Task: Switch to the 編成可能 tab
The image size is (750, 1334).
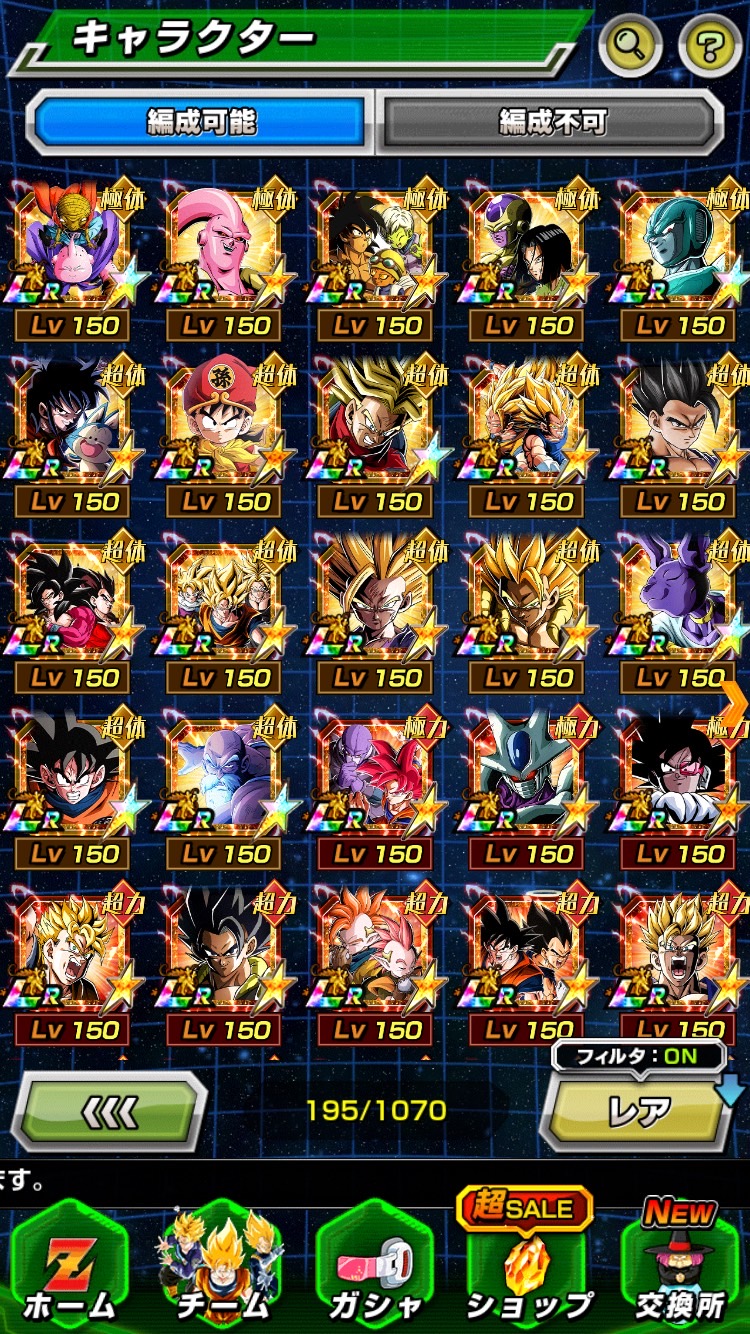Action: pos(201,122)
